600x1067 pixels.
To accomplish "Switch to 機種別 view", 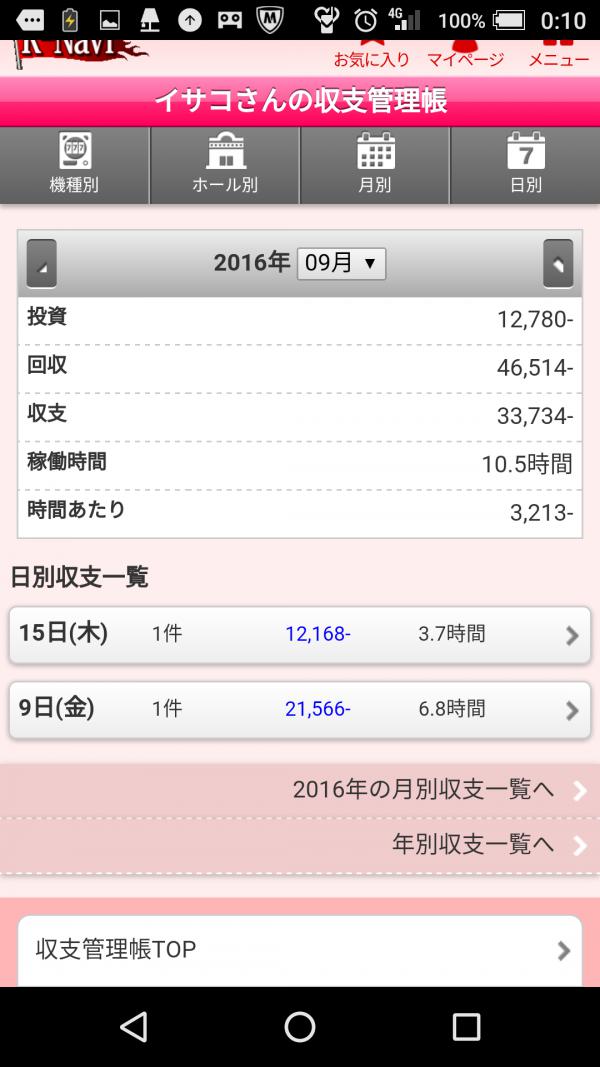I will click(74, 165).
